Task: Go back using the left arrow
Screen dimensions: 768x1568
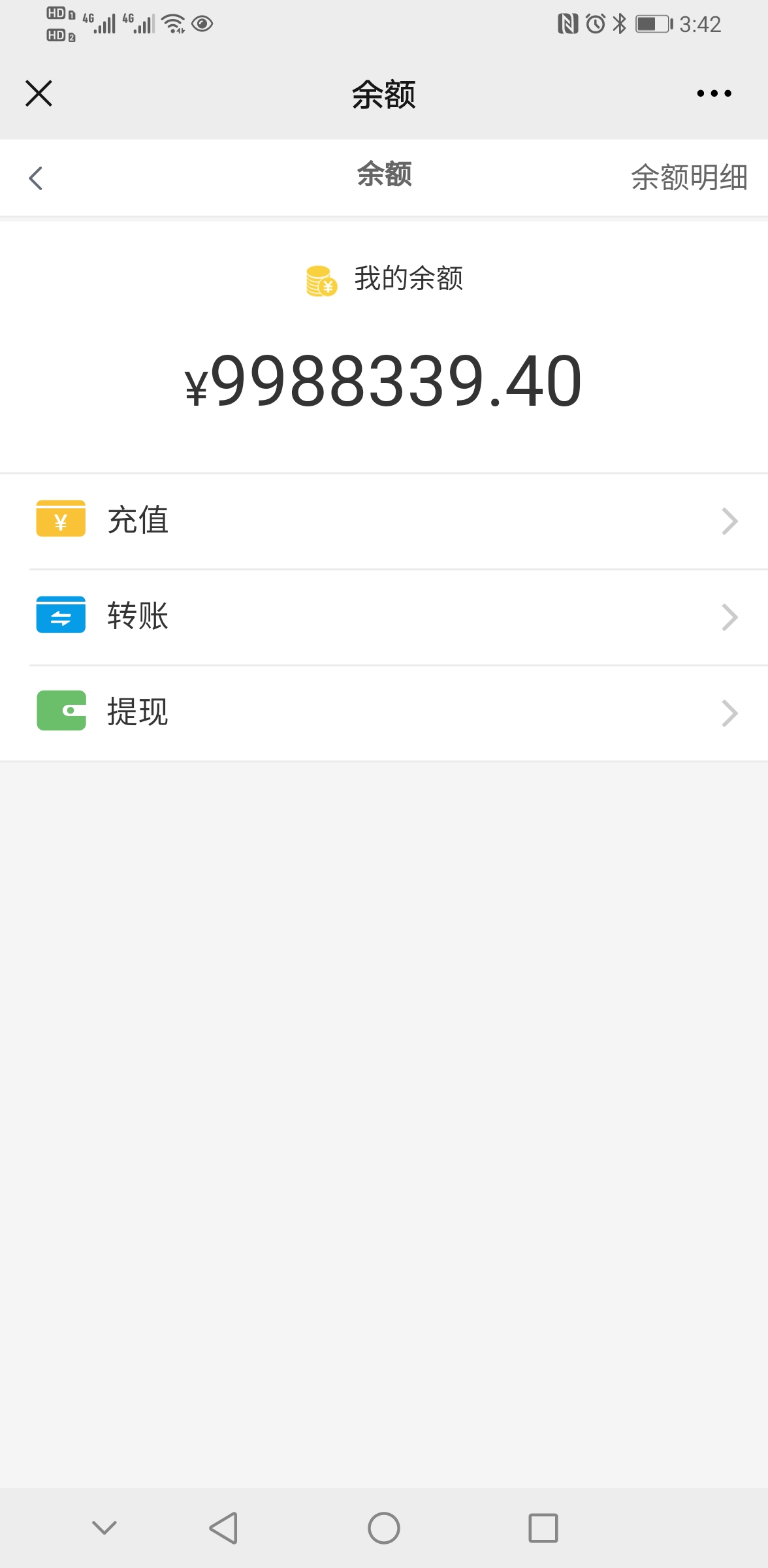Action: (x=36, y=178)
